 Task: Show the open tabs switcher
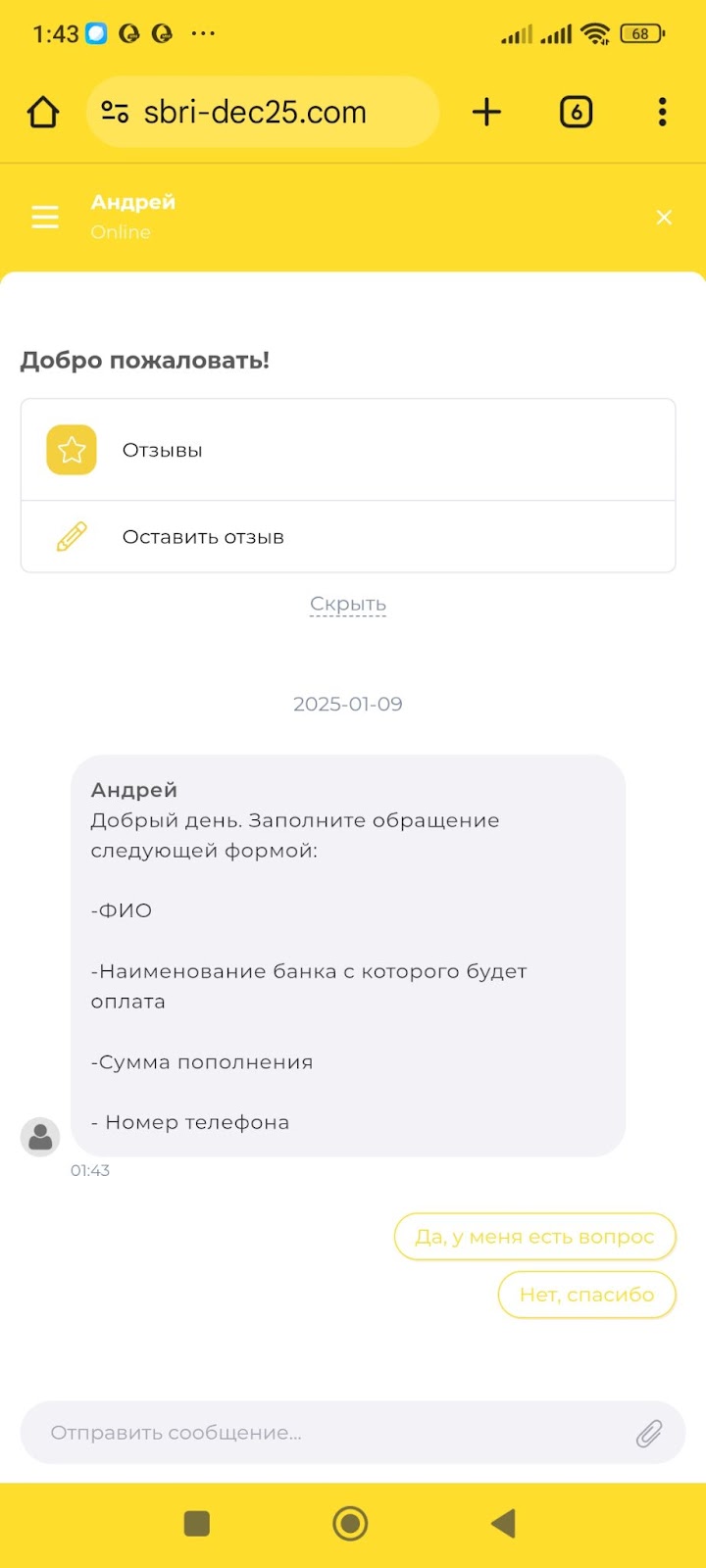point(576,113)
